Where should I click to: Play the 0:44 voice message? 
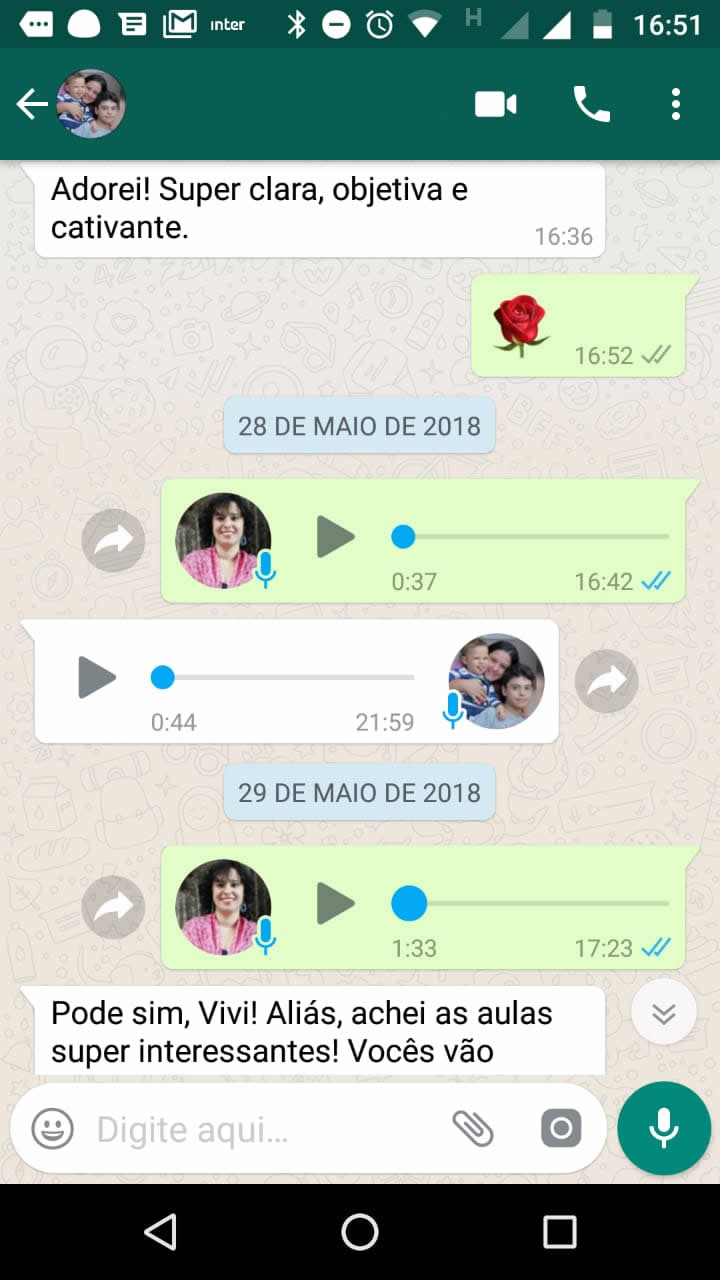click(97, 677)
